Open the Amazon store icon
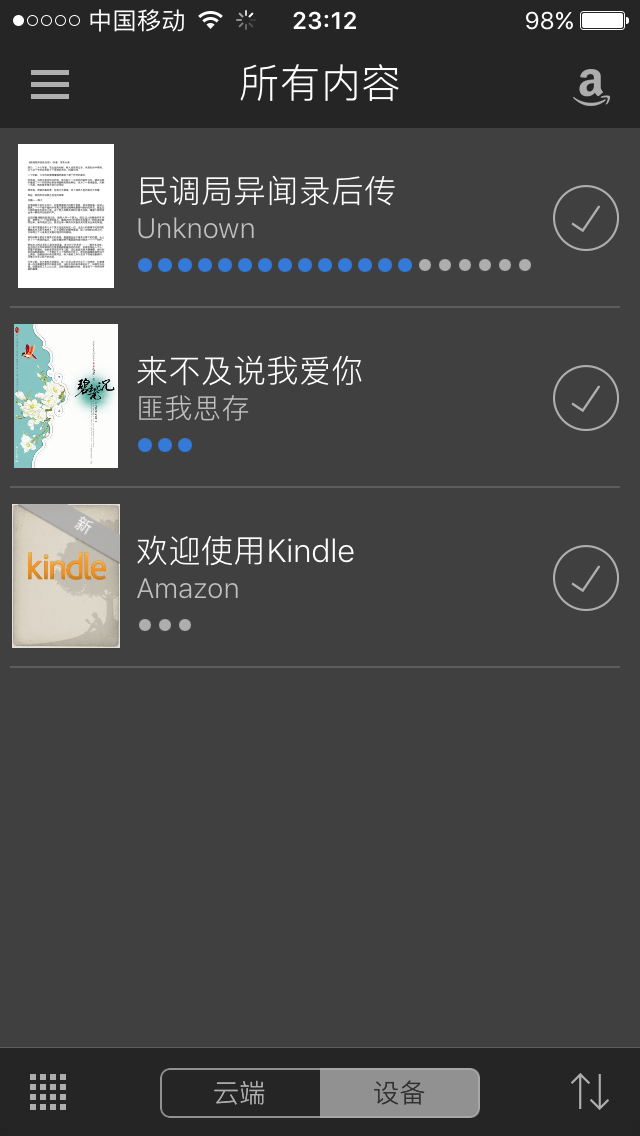Viewport: 640px width, 1136px height. point(591,87)
